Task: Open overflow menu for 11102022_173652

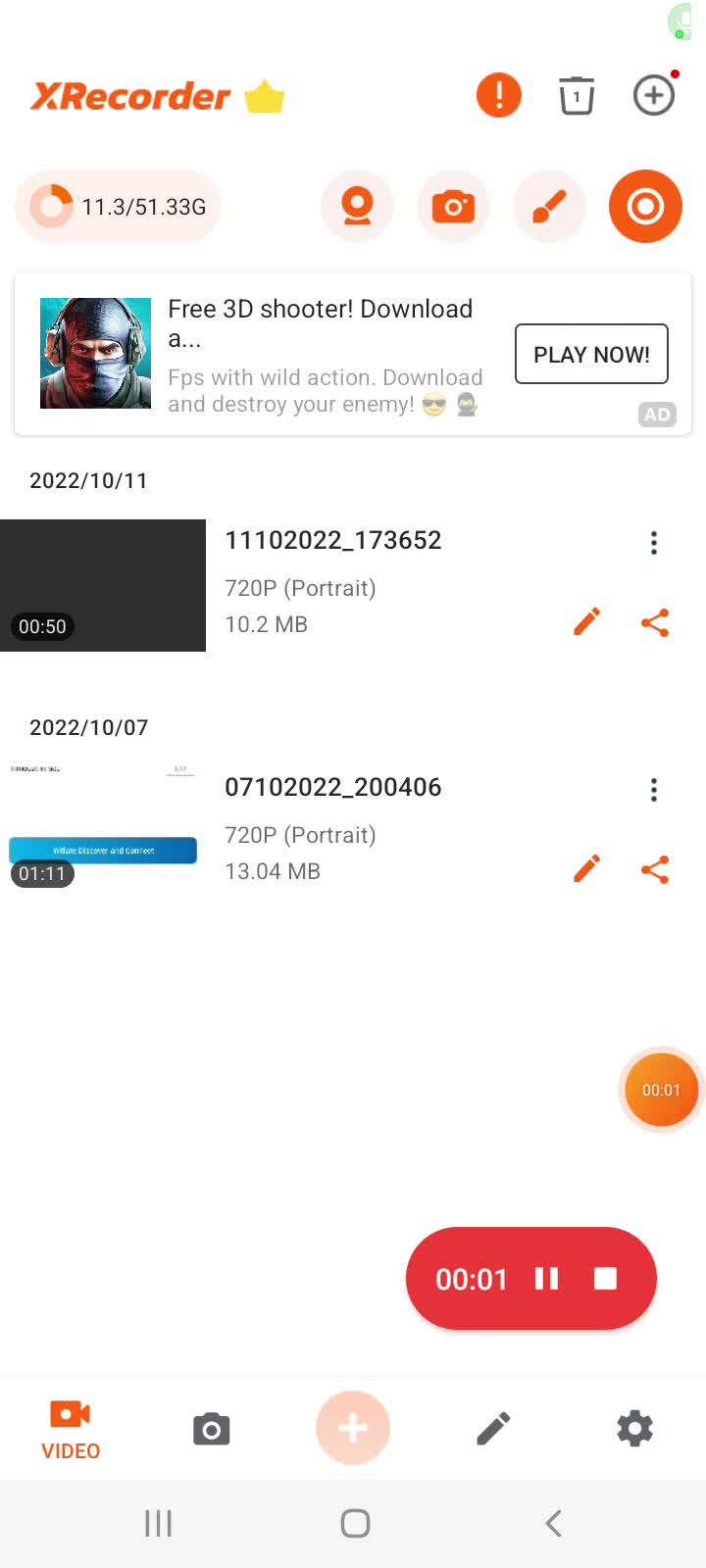Action: tap(654, 543)
